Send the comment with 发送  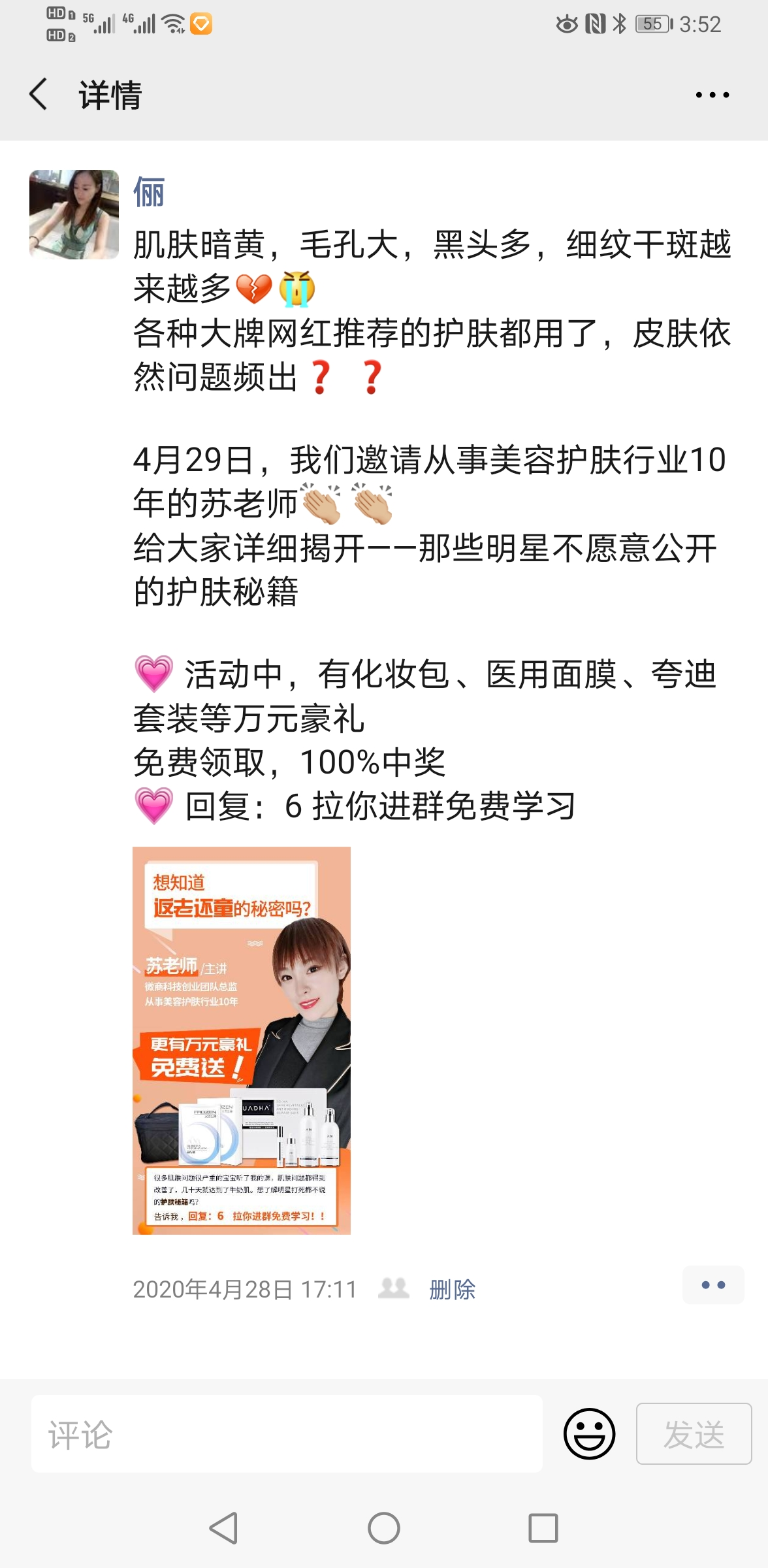click(694, 1434)
